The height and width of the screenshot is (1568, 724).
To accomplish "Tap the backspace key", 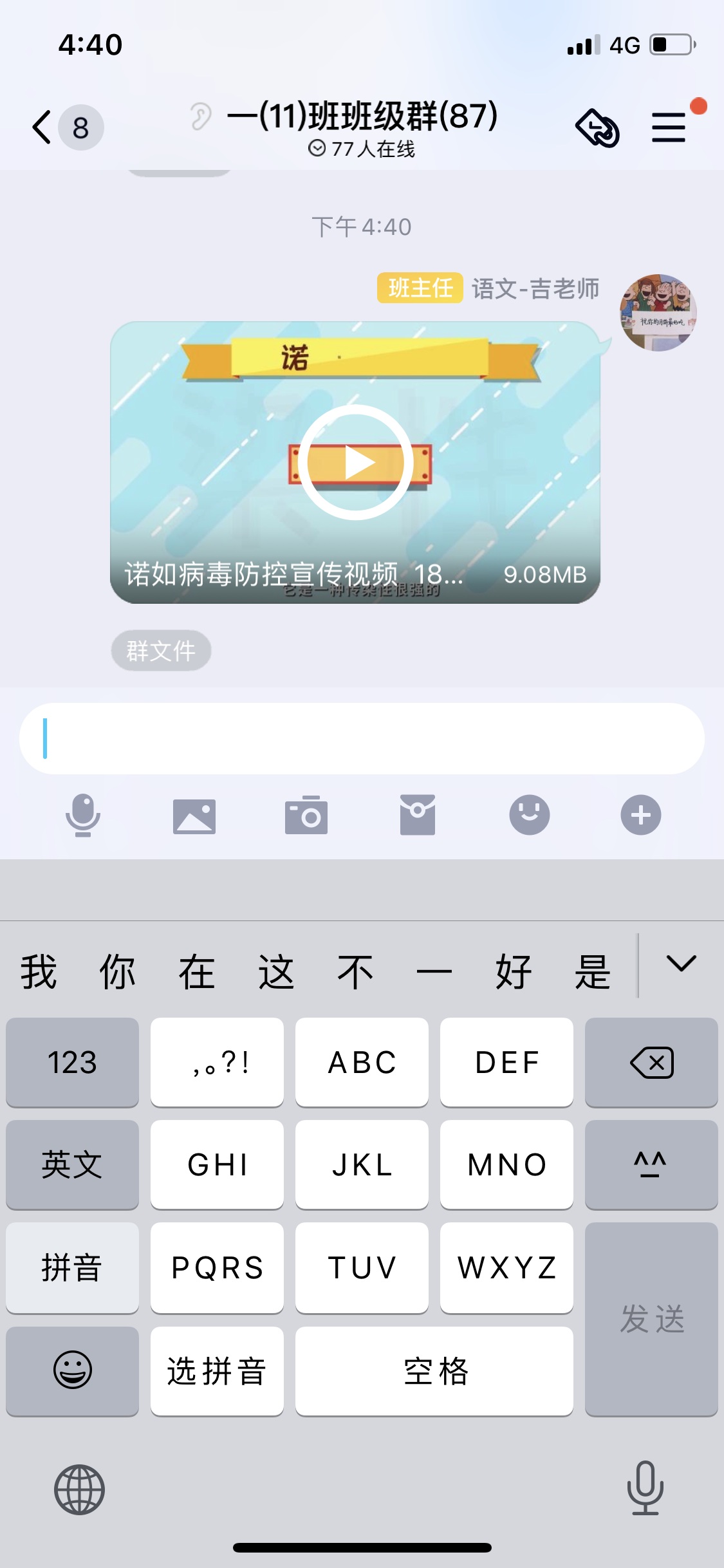I will tap(651, 1062).
